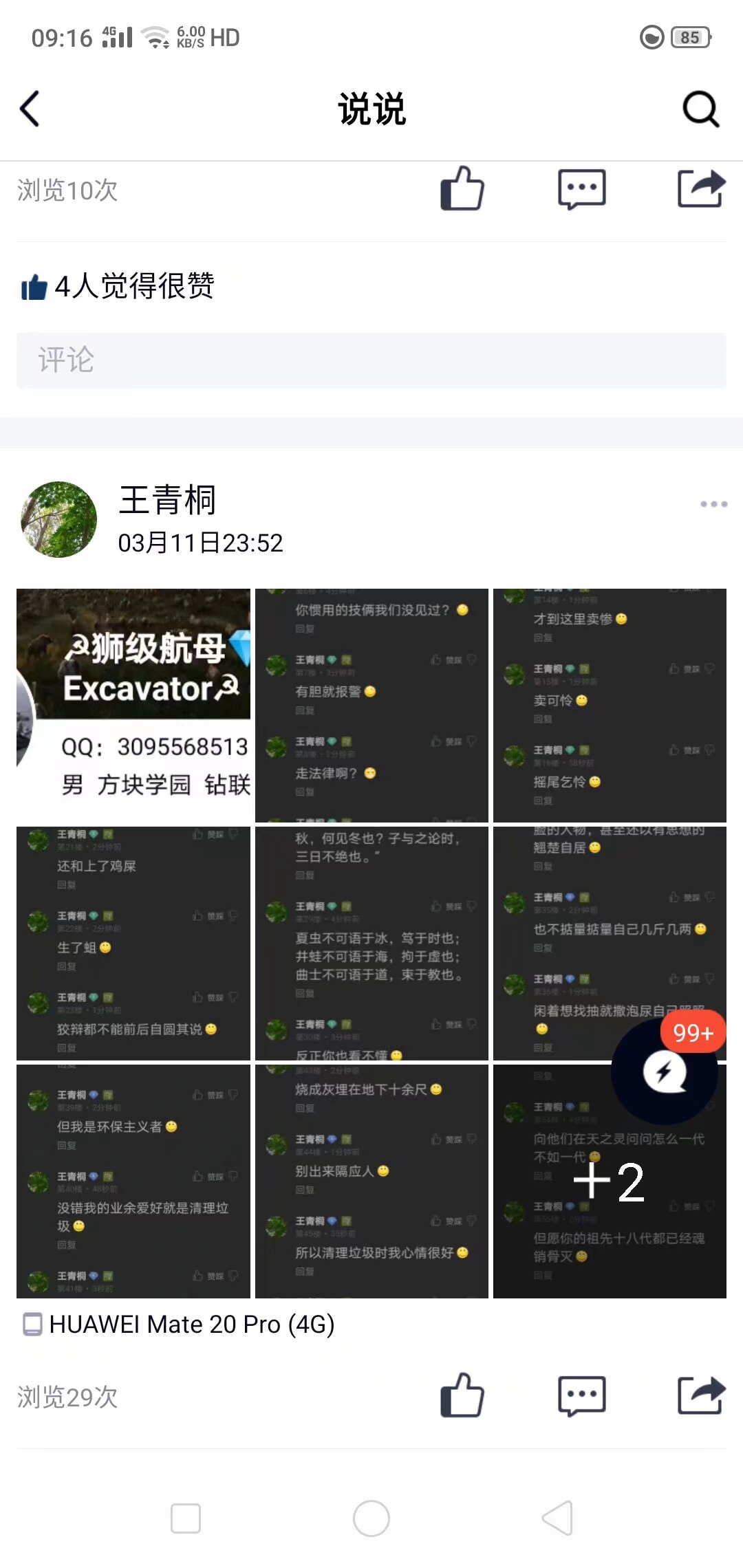Open the overflow menu on 王青桐's post
The image size is (743, 1568).
[713, 504]
